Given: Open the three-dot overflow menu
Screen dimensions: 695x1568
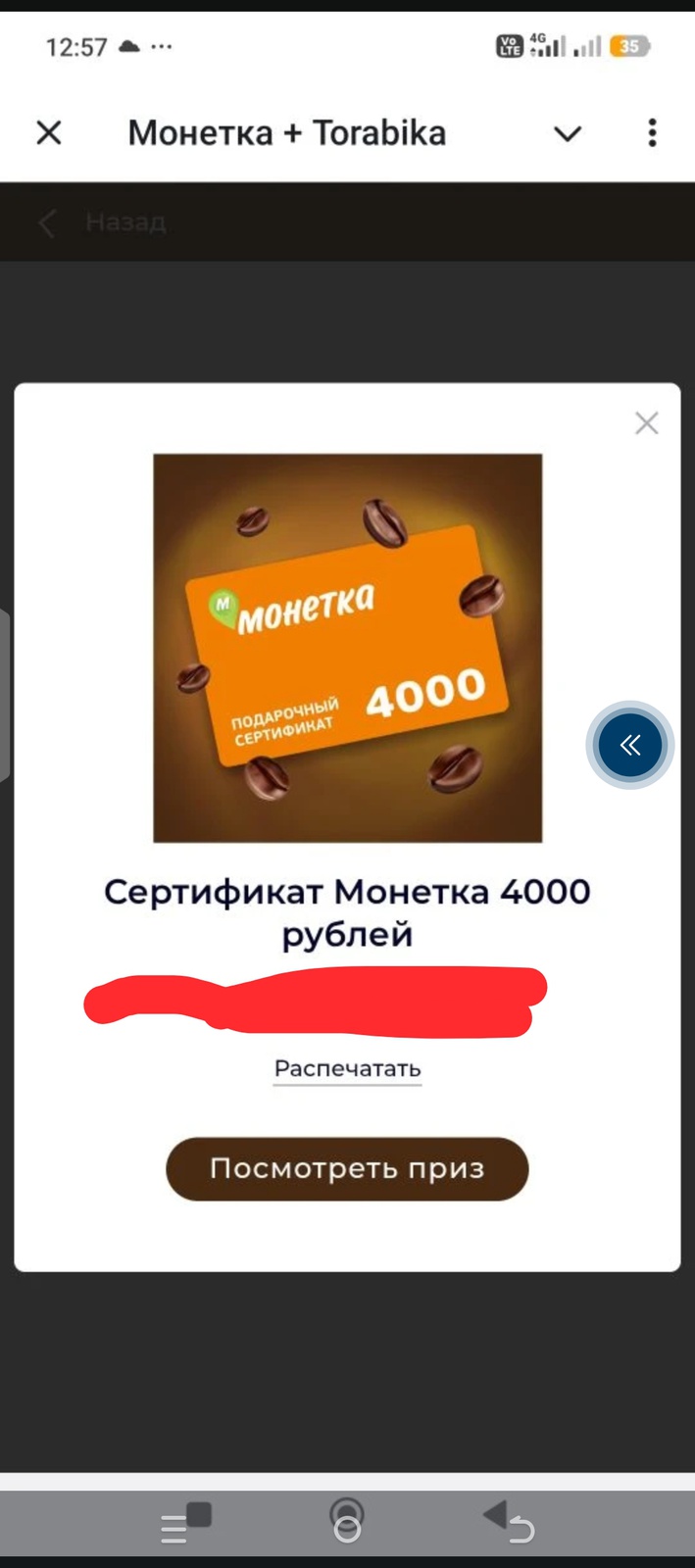Looking at the screenshot, I should tap(652, 133).
